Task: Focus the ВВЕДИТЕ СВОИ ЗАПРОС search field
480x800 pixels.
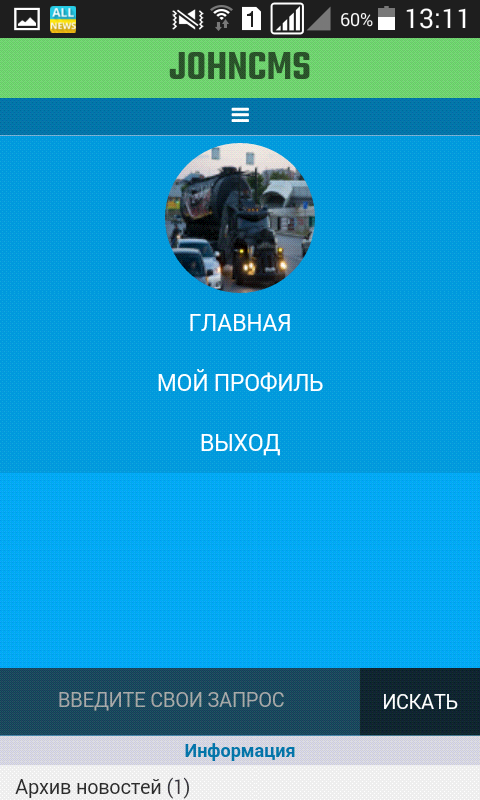Action: (x=180, y=702)
